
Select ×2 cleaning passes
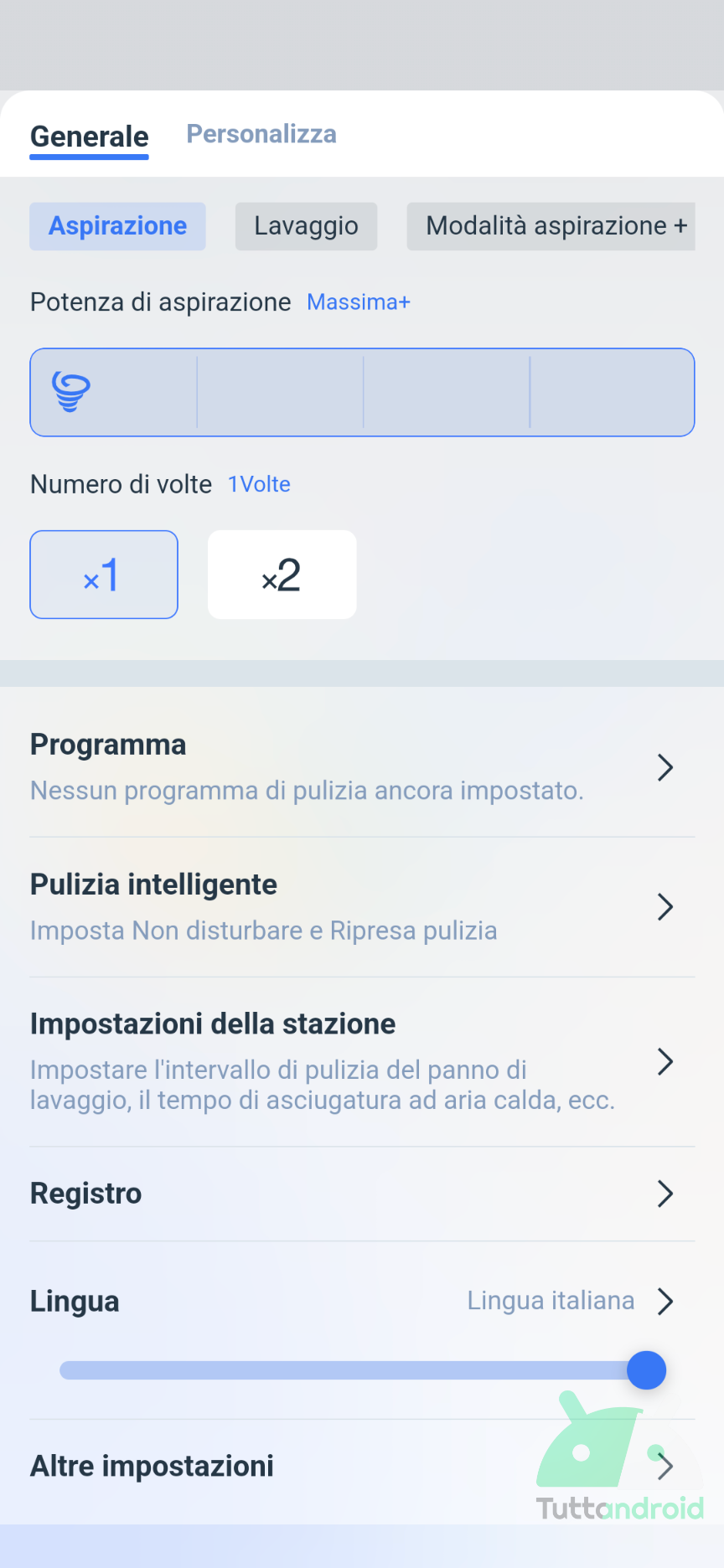tap(282, 575)
